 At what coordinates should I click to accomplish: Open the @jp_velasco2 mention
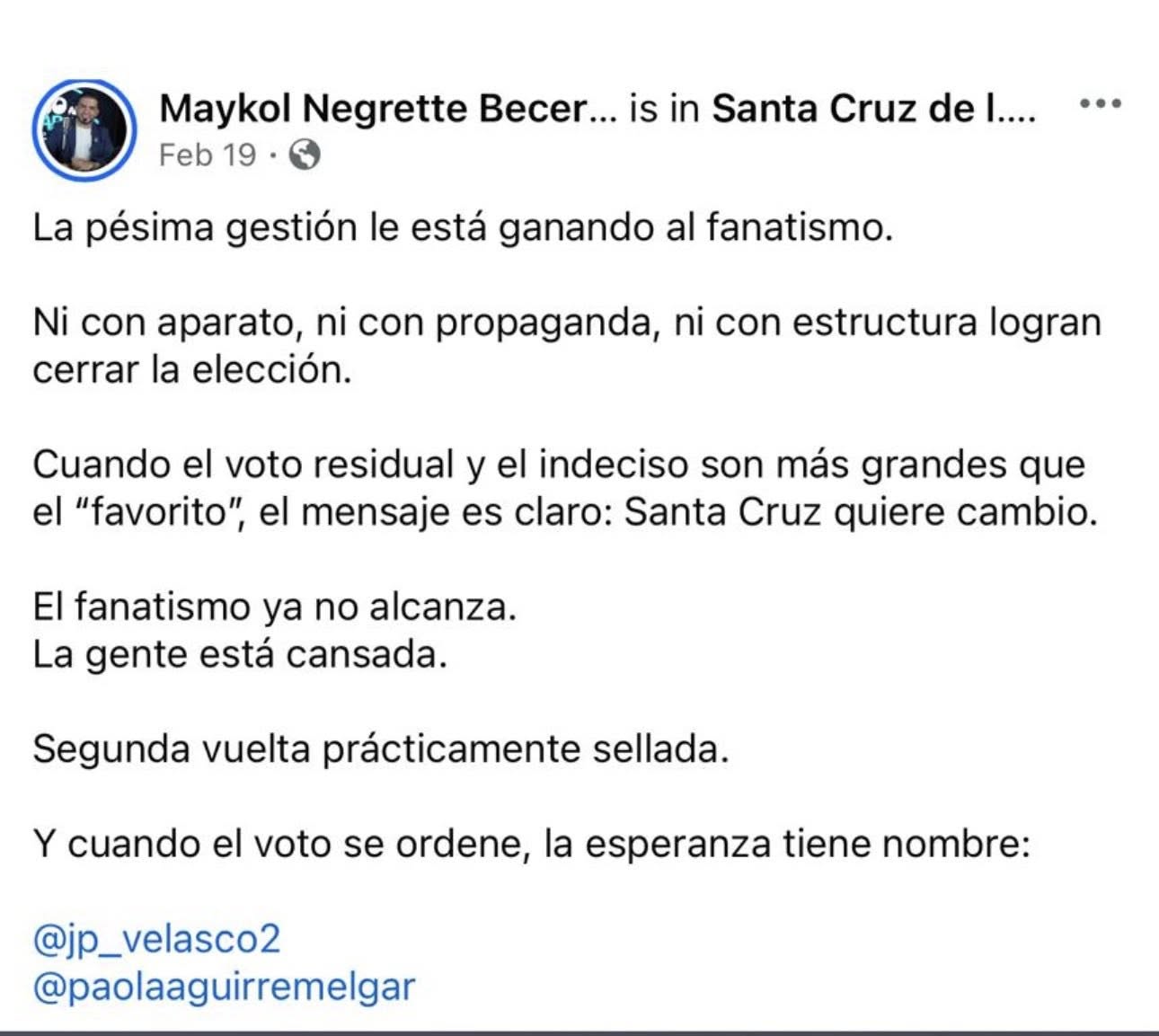[156, 939]
